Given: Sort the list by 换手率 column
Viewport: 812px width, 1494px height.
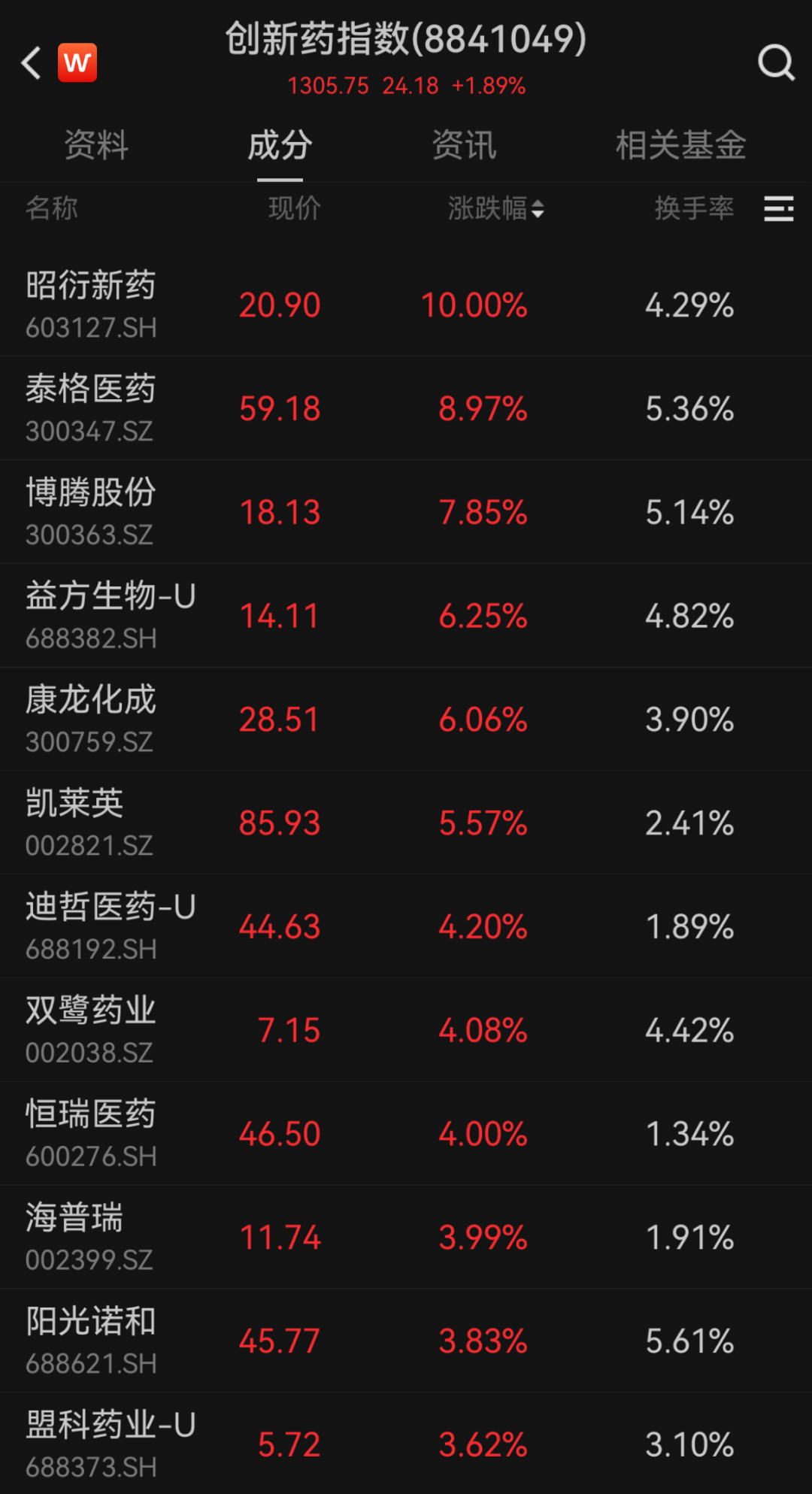Looking at the screenshot, I should point(693,208).
